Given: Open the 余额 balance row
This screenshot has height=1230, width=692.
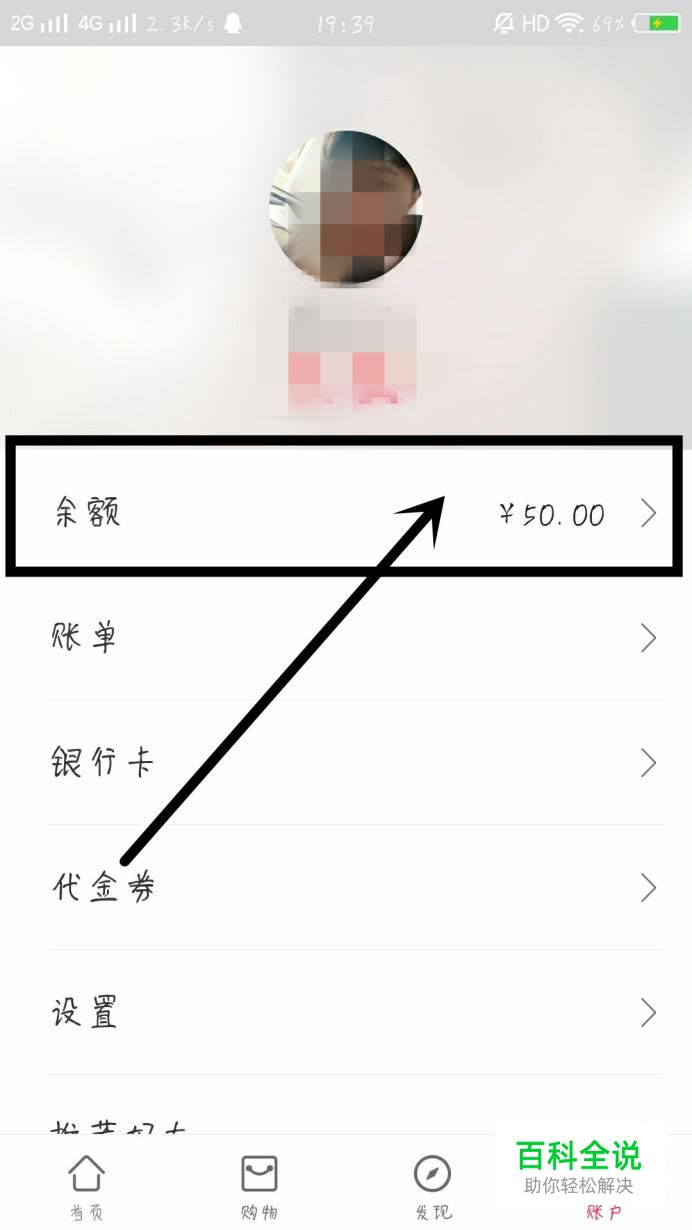Looking at the screenshot, I should point(345,514).
